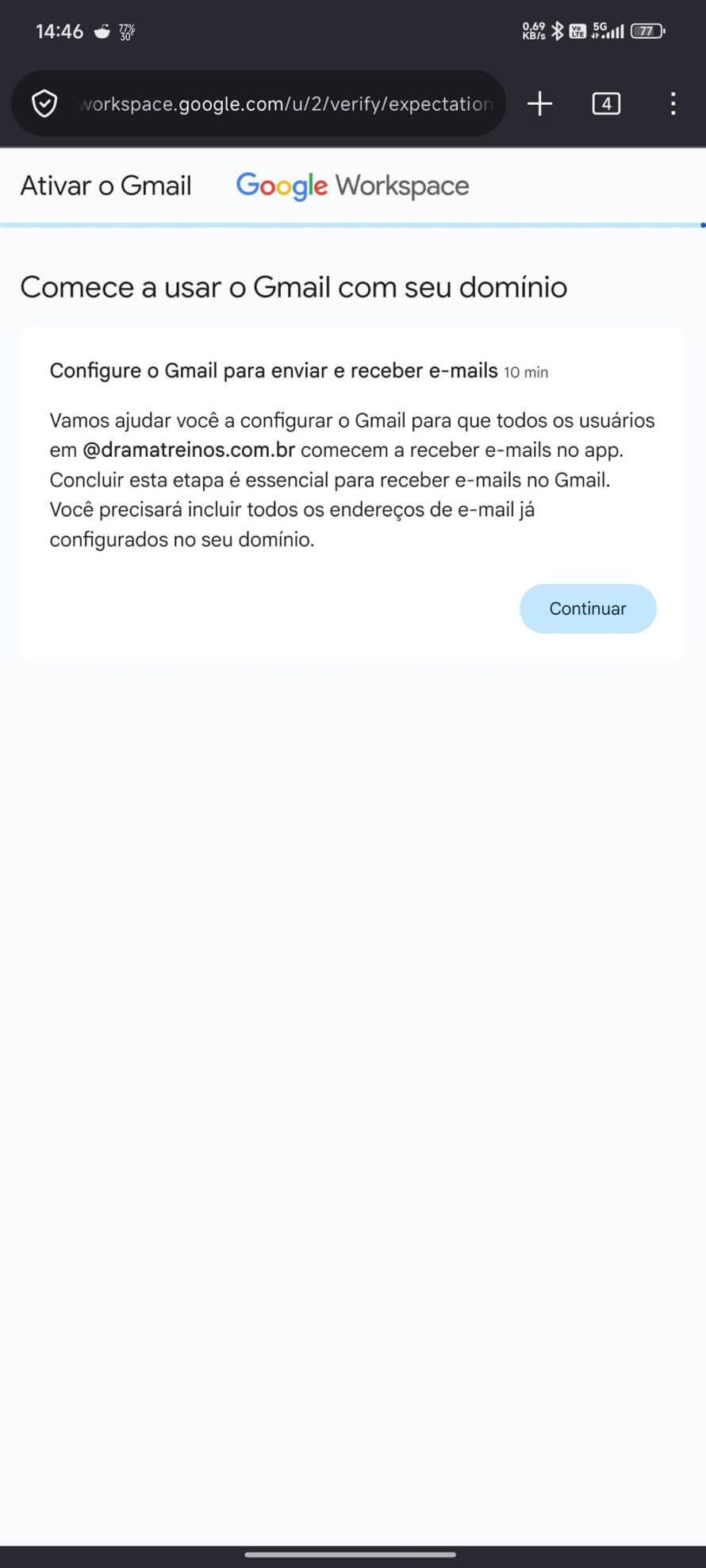The width and height of the screenshot is (706, 1568).
Task: Tap the Continuar button
Action: coord(588,609)
